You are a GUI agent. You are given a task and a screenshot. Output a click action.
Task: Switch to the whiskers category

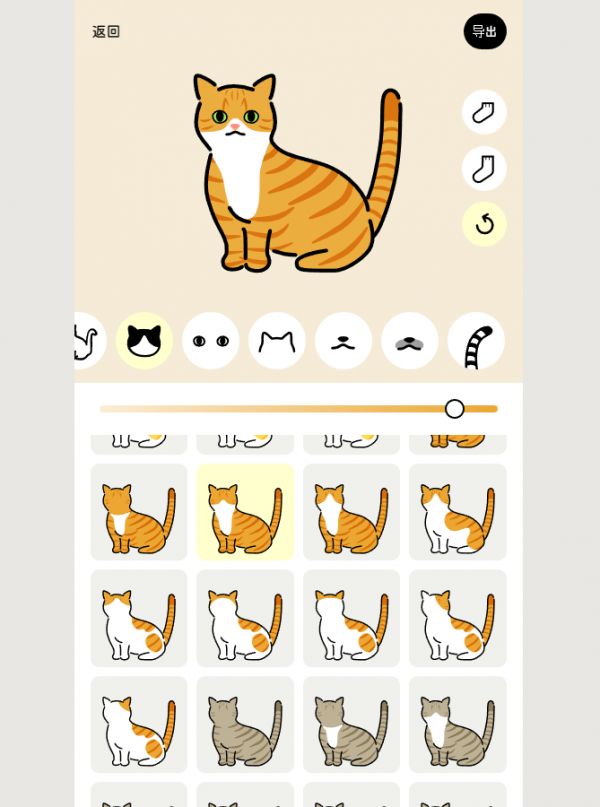410,341
